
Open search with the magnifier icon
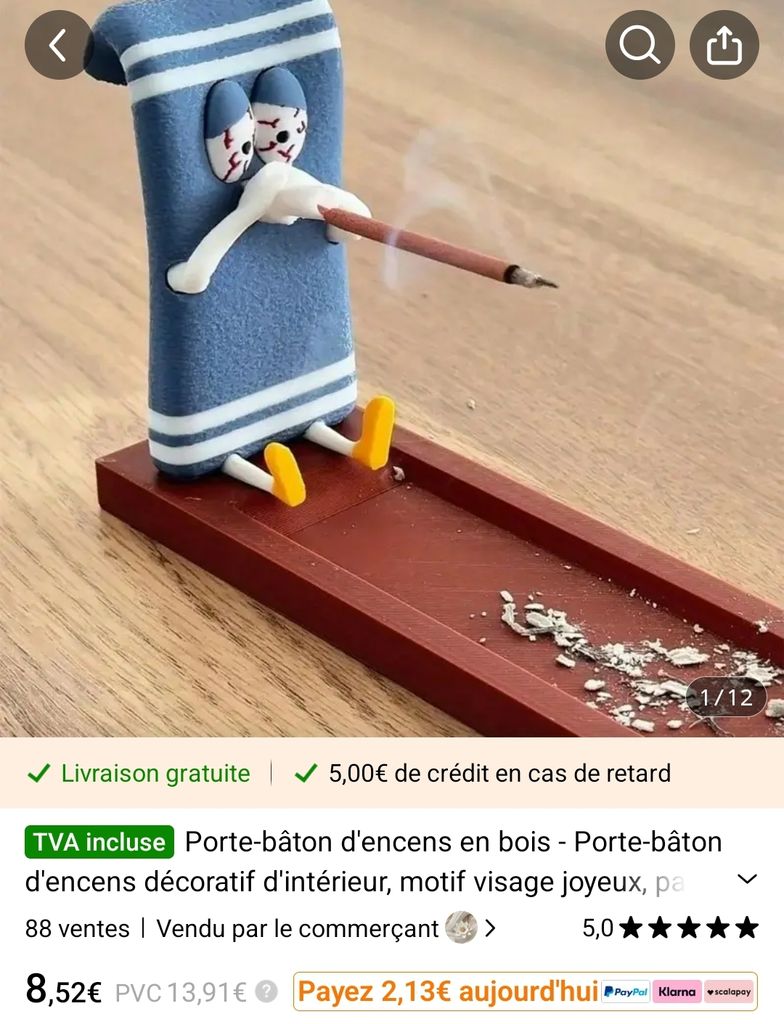[639, 45]
